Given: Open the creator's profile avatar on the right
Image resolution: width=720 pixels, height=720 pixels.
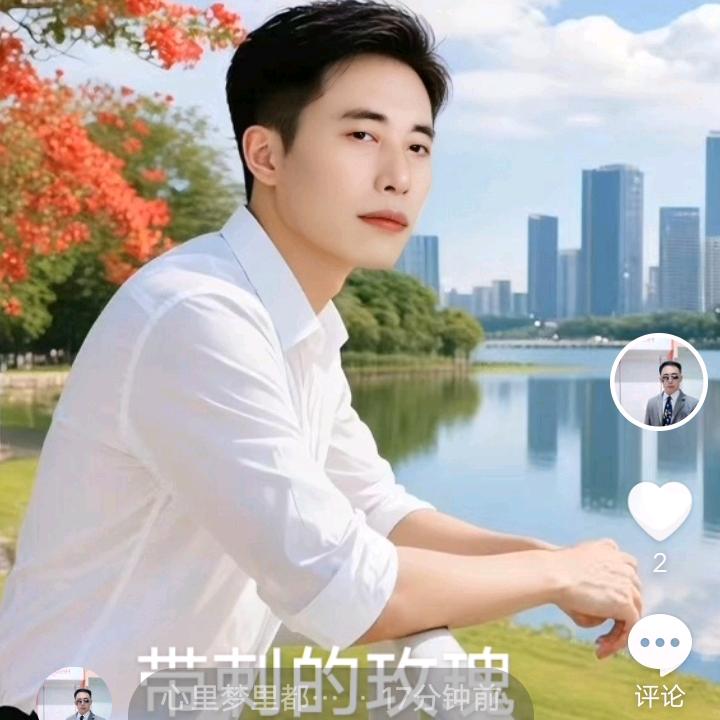Looking at the screenshot, I should point(659,382).
